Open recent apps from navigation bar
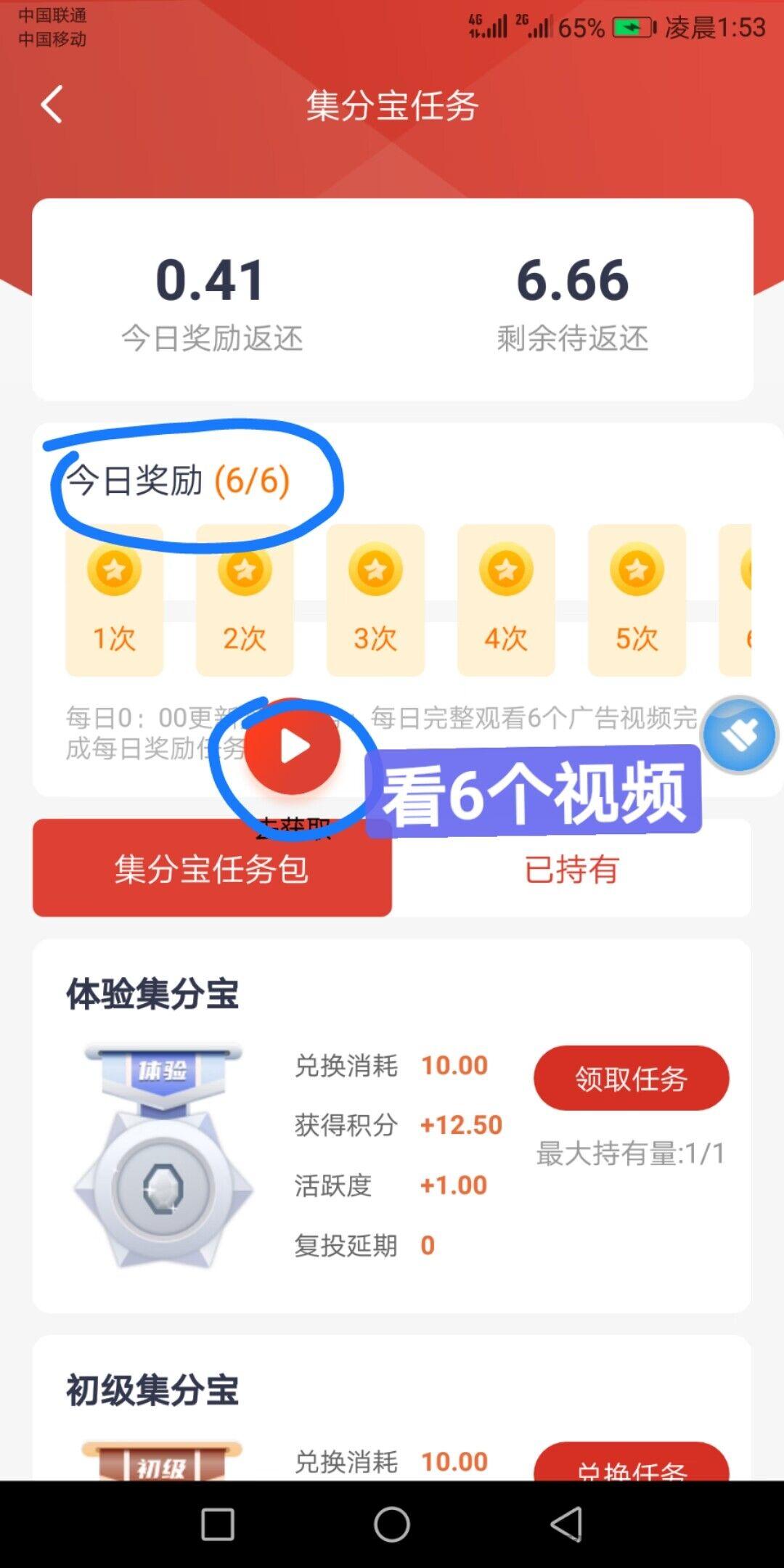 click(x=217, y=1524)
